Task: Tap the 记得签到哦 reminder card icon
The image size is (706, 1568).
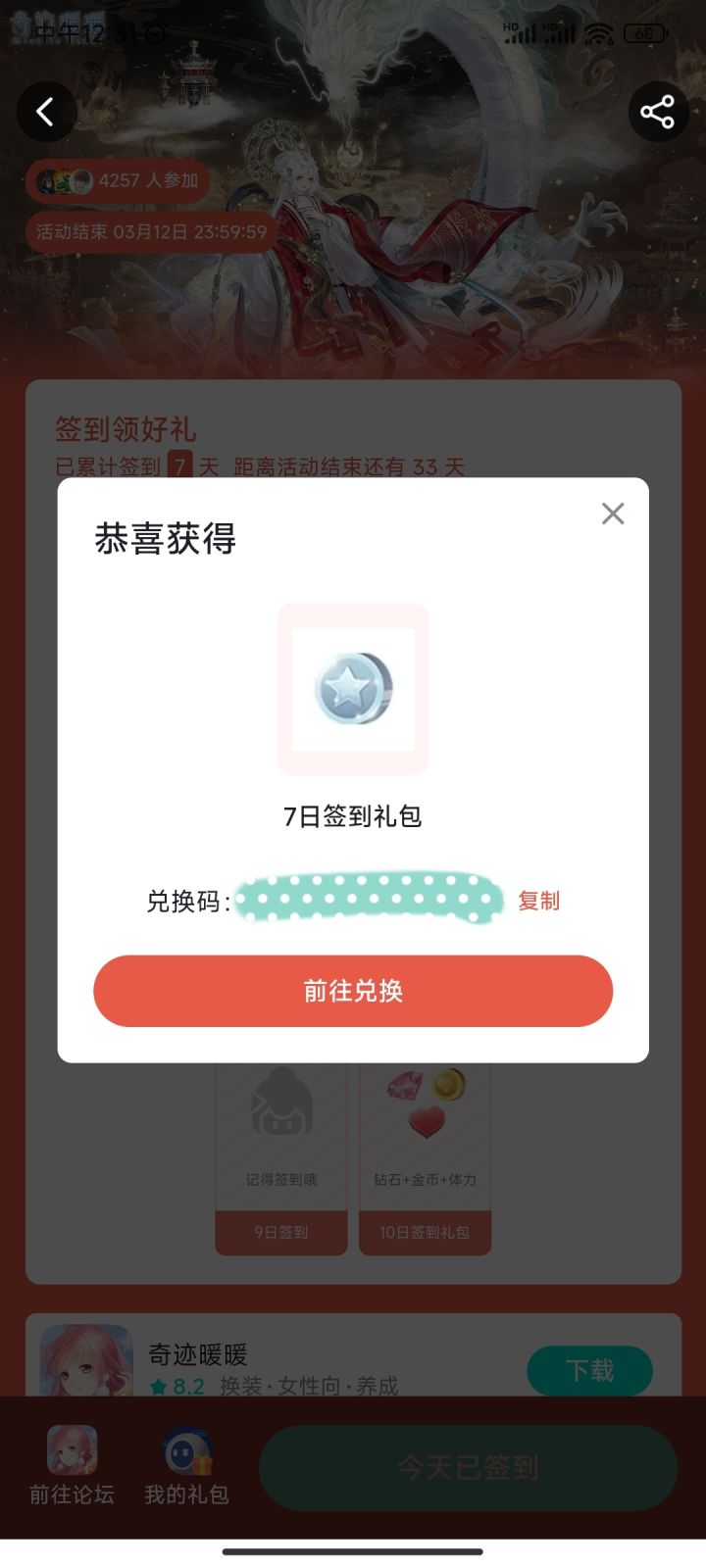Action: pyautogui.click(x=281, y=1102)
